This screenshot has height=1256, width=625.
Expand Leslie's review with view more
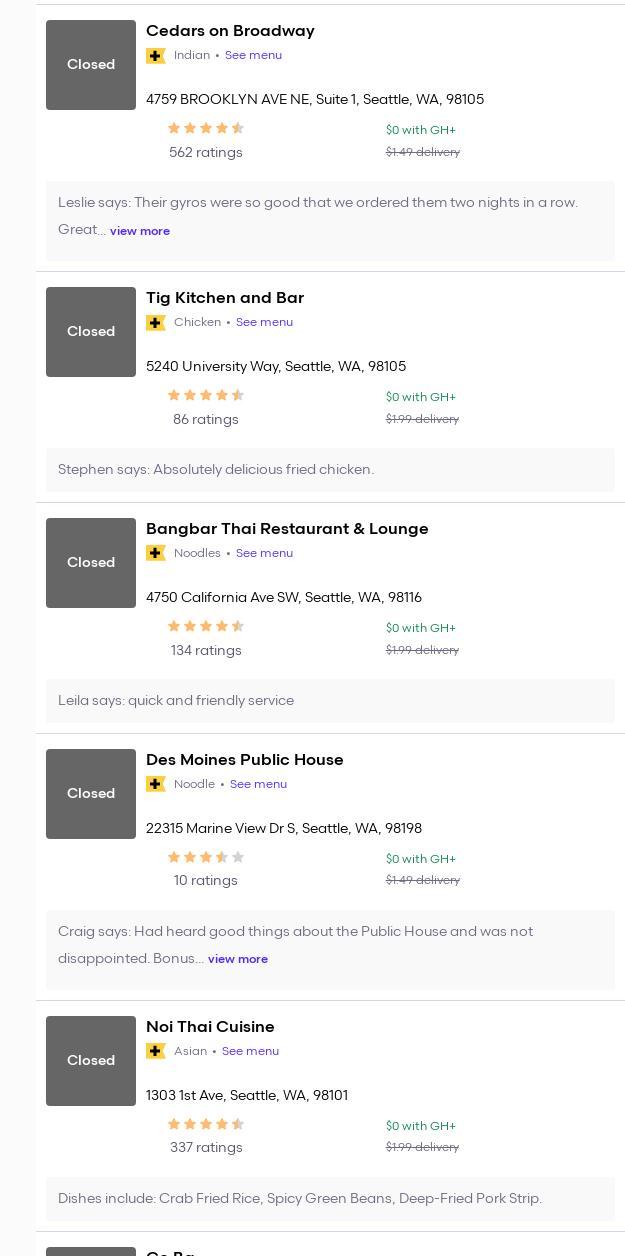[140, 231]
